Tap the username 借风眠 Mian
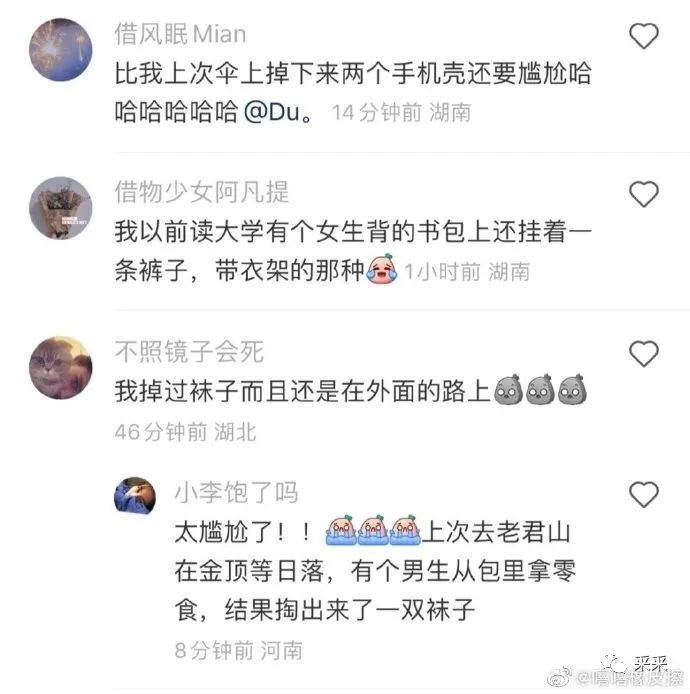 (x=180, y=35)
